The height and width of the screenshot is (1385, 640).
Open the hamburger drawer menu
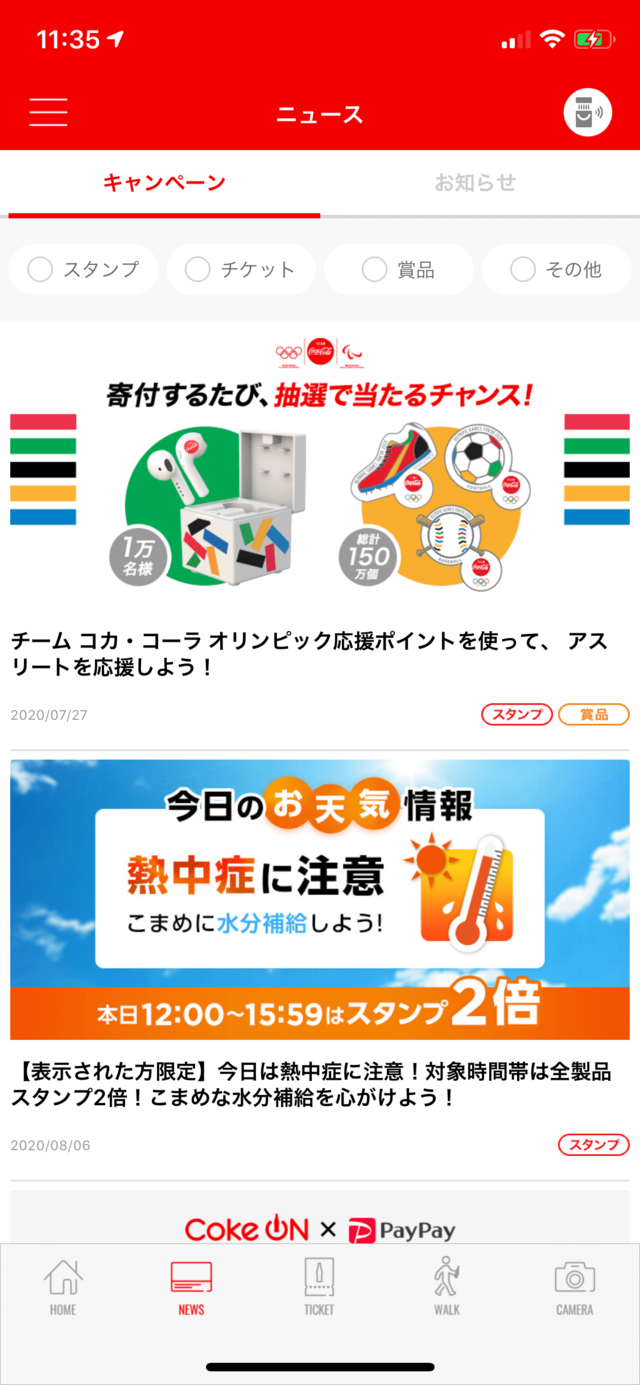point(48,112)
